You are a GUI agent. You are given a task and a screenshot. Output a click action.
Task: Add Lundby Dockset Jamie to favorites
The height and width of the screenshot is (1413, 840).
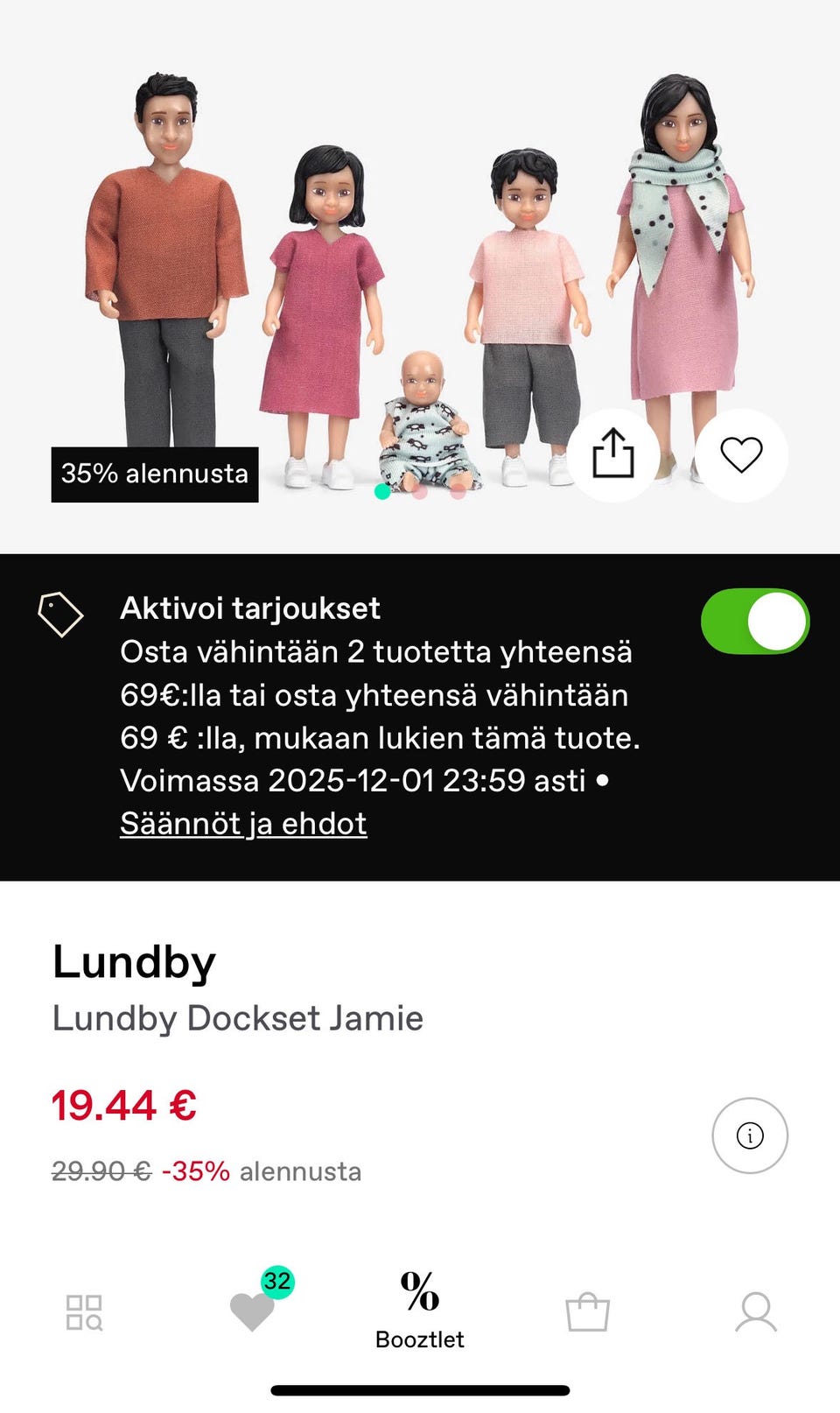(x=741, y=454)
